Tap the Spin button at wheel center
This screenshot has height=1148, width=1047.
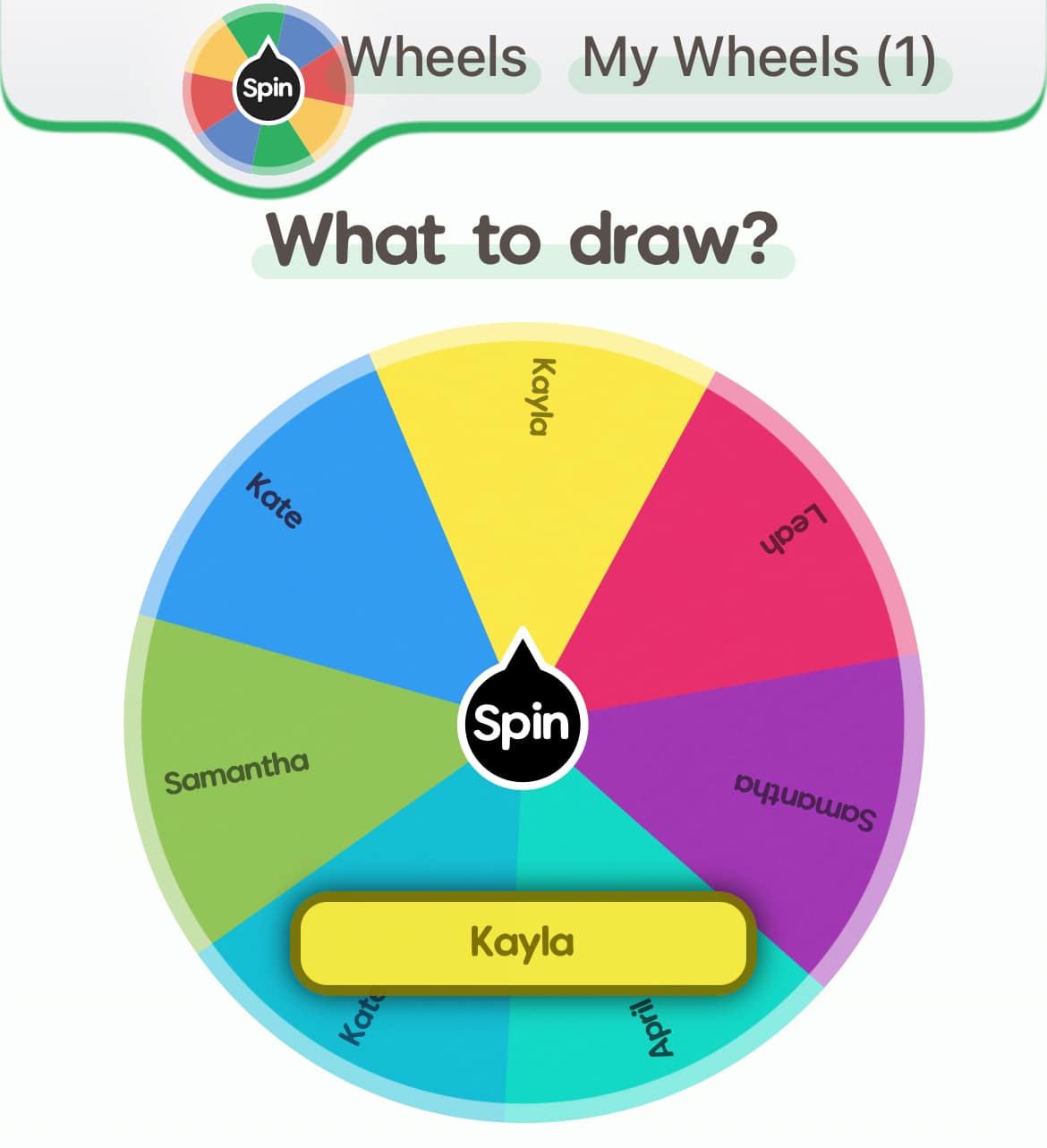tap(522, 723)
